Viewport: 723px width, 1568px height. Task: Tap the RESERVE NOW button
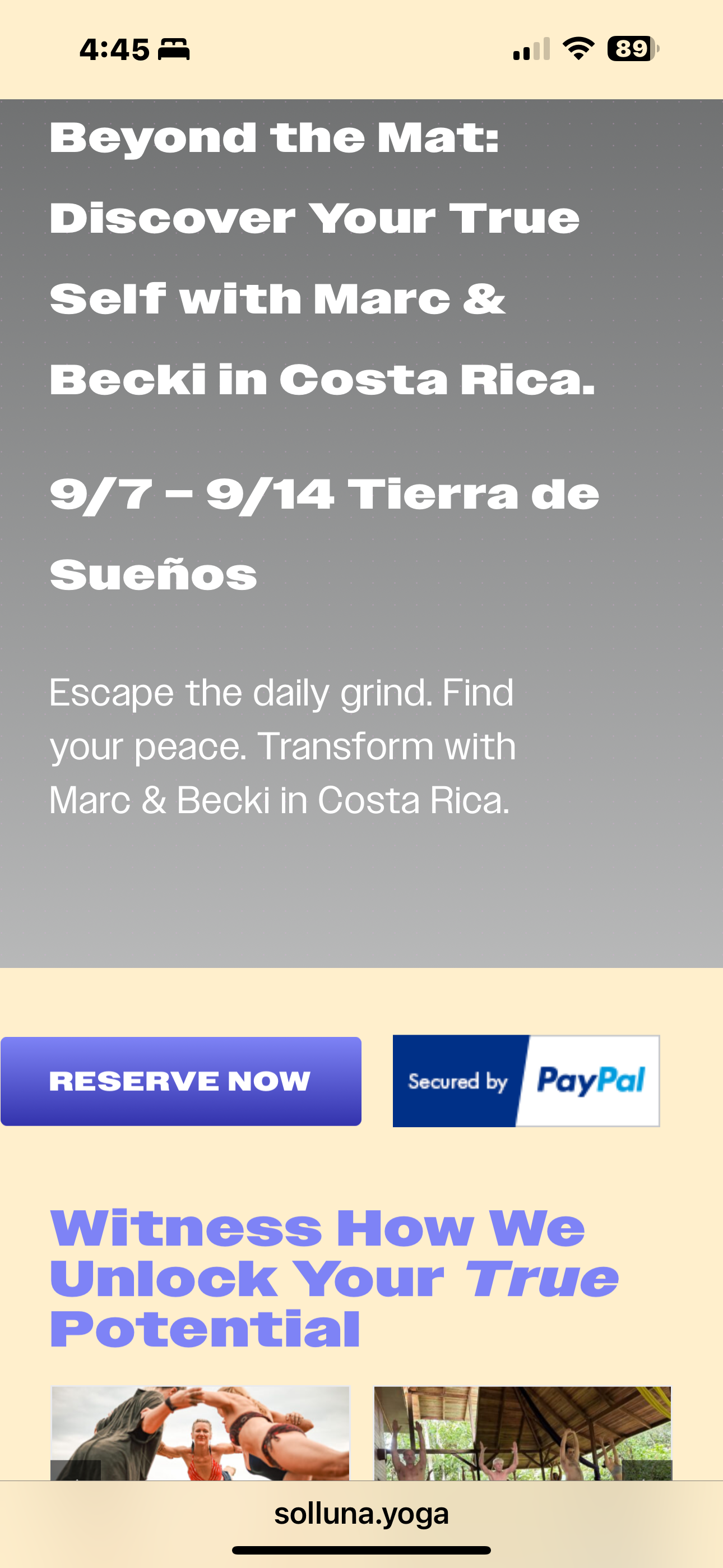coord(180,1081)
